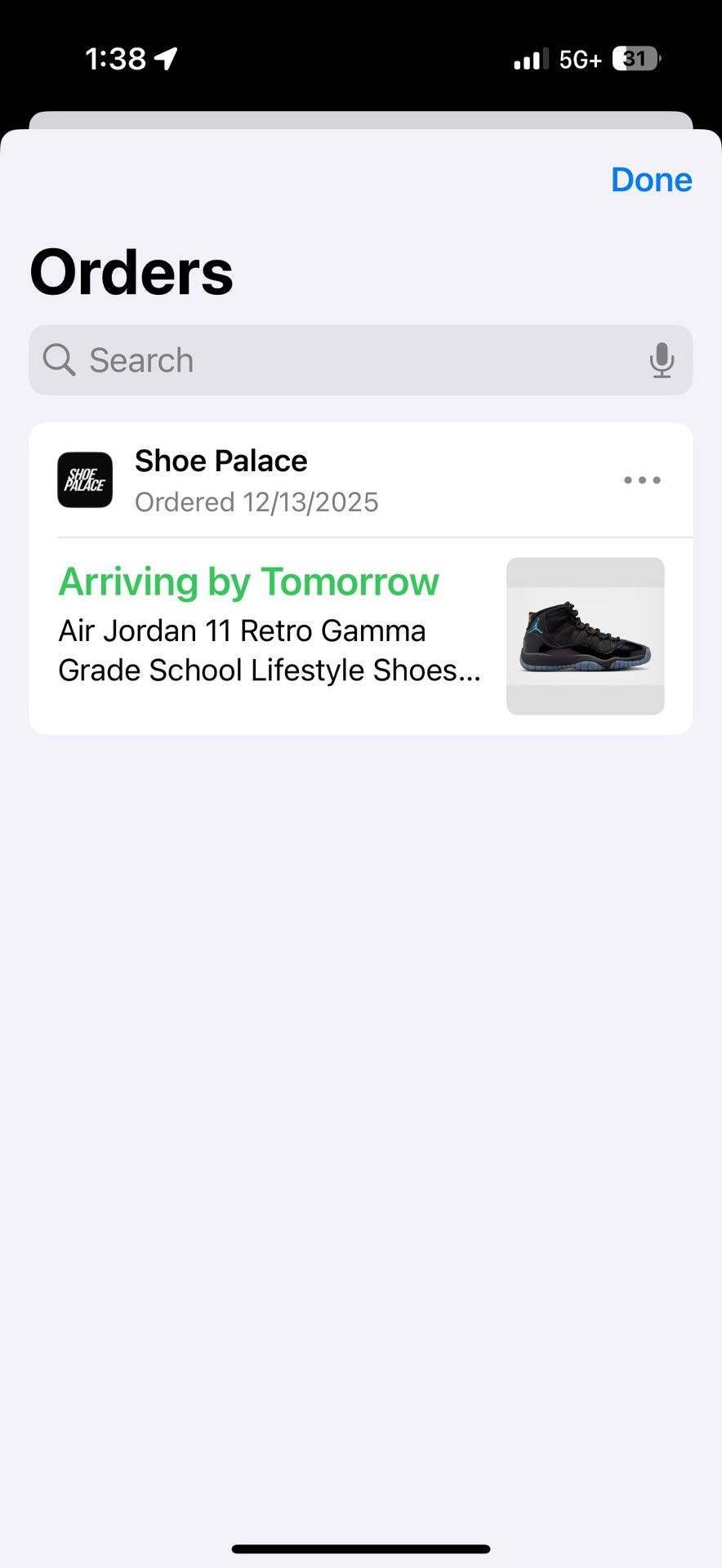Tap the dictation microphone in the search bar
Image resolution: width=722 pixels, height=1568 pixels.
click(x=662, y=360)
